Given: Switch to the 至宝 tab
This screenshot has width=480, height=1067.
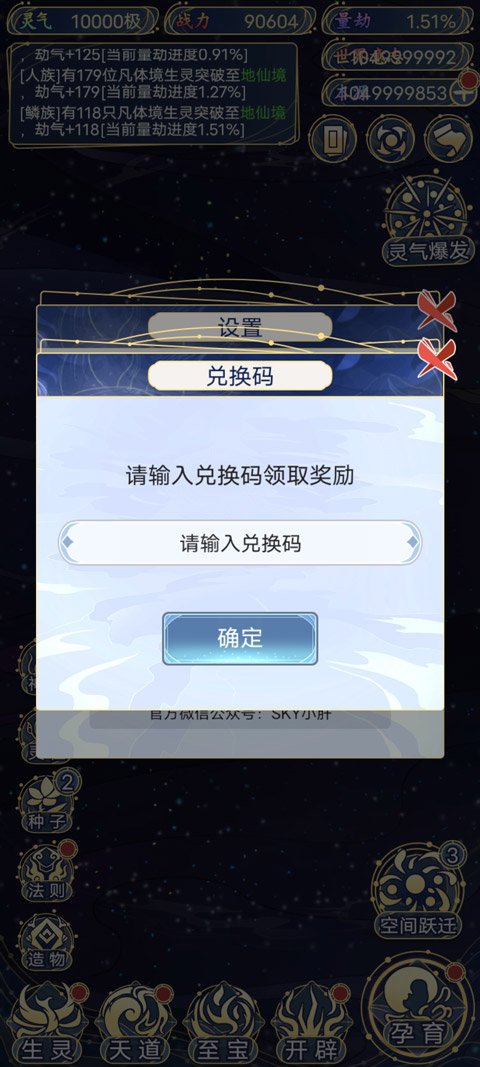Looking at the screenshot, I should click(223, 1023).
